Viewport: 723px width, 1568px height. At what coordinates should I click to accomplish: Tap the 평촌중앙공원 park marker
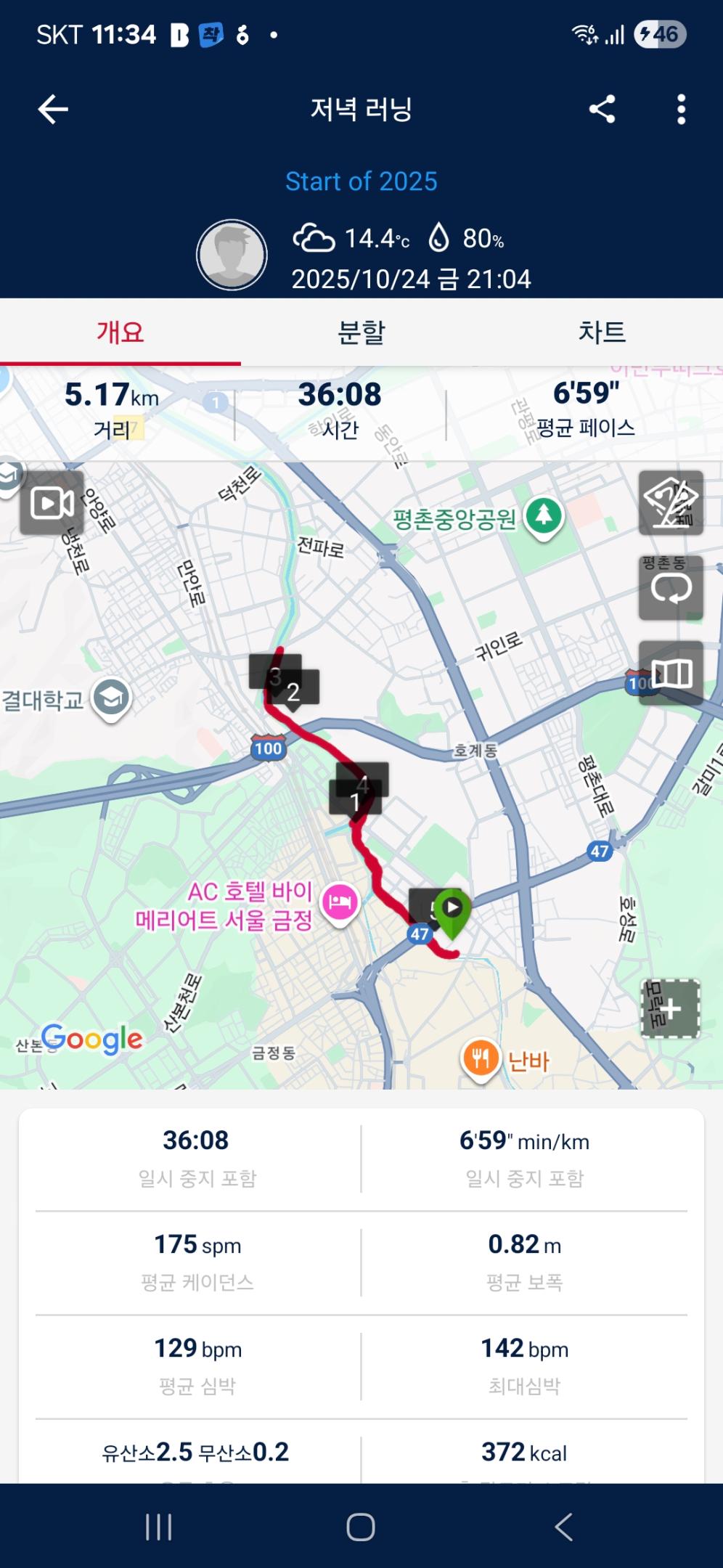[x=543, y=517]
